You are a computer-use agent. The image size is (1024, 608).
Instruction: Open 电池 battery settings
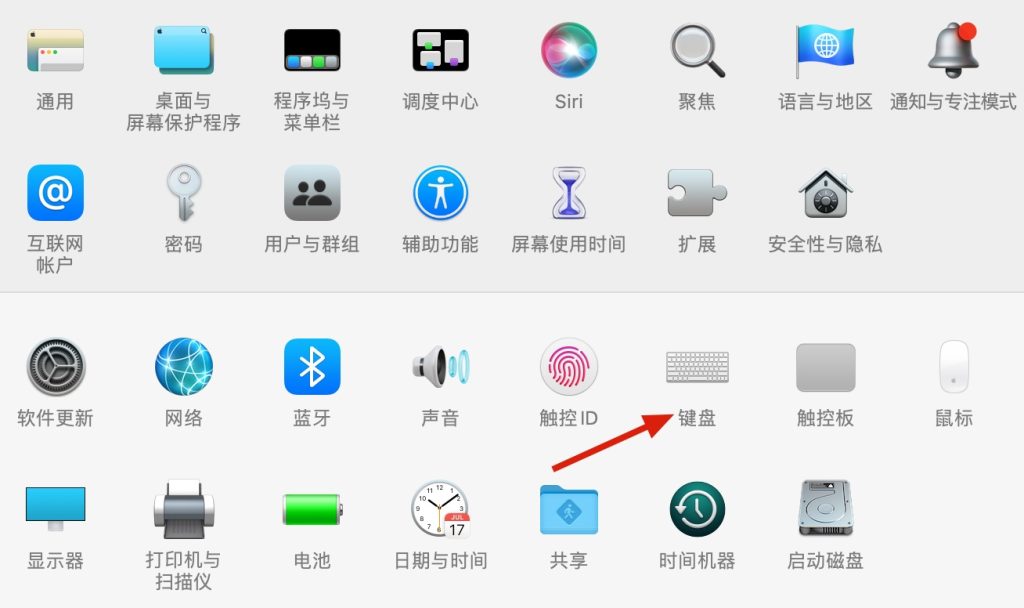pos(312,510)
